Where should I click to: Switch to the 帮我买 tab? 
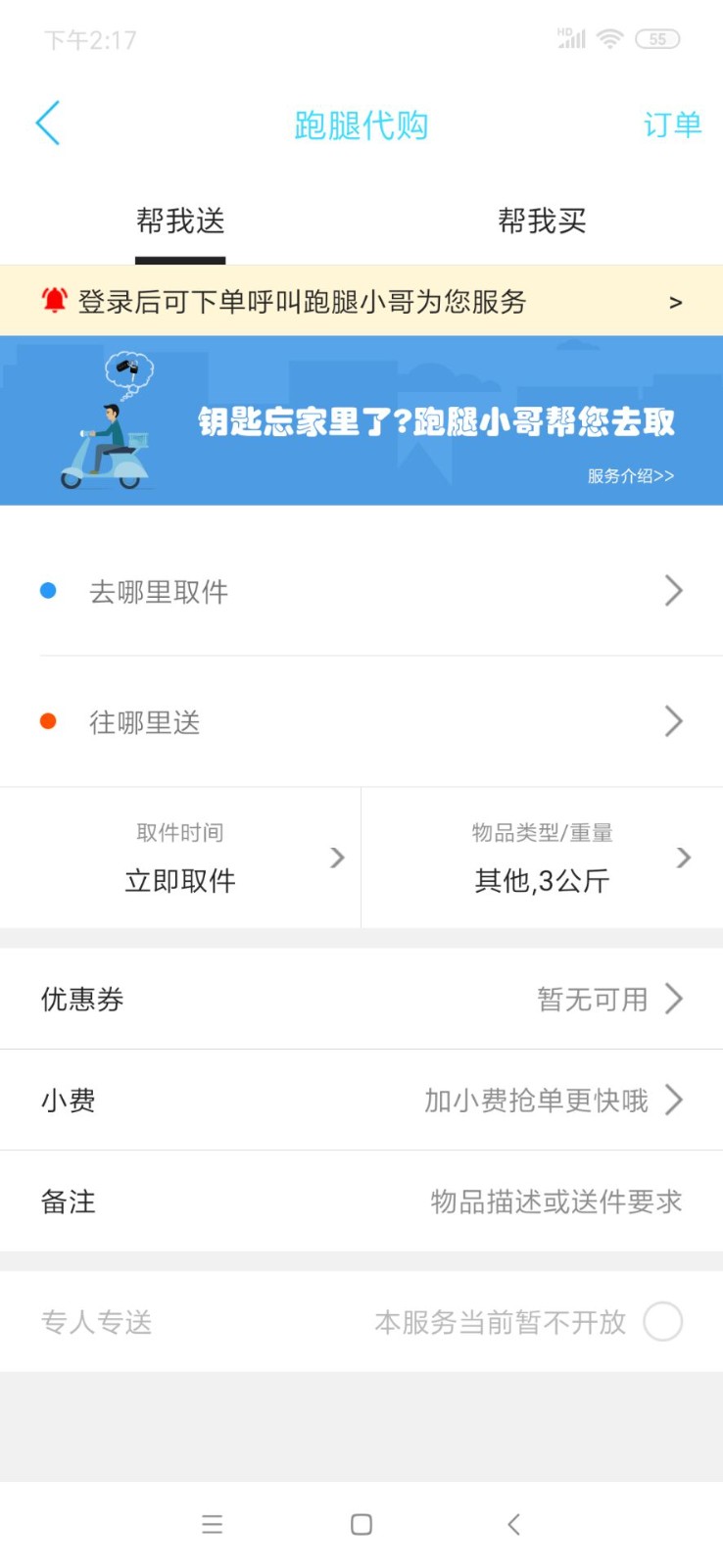(x=542, y=220)
